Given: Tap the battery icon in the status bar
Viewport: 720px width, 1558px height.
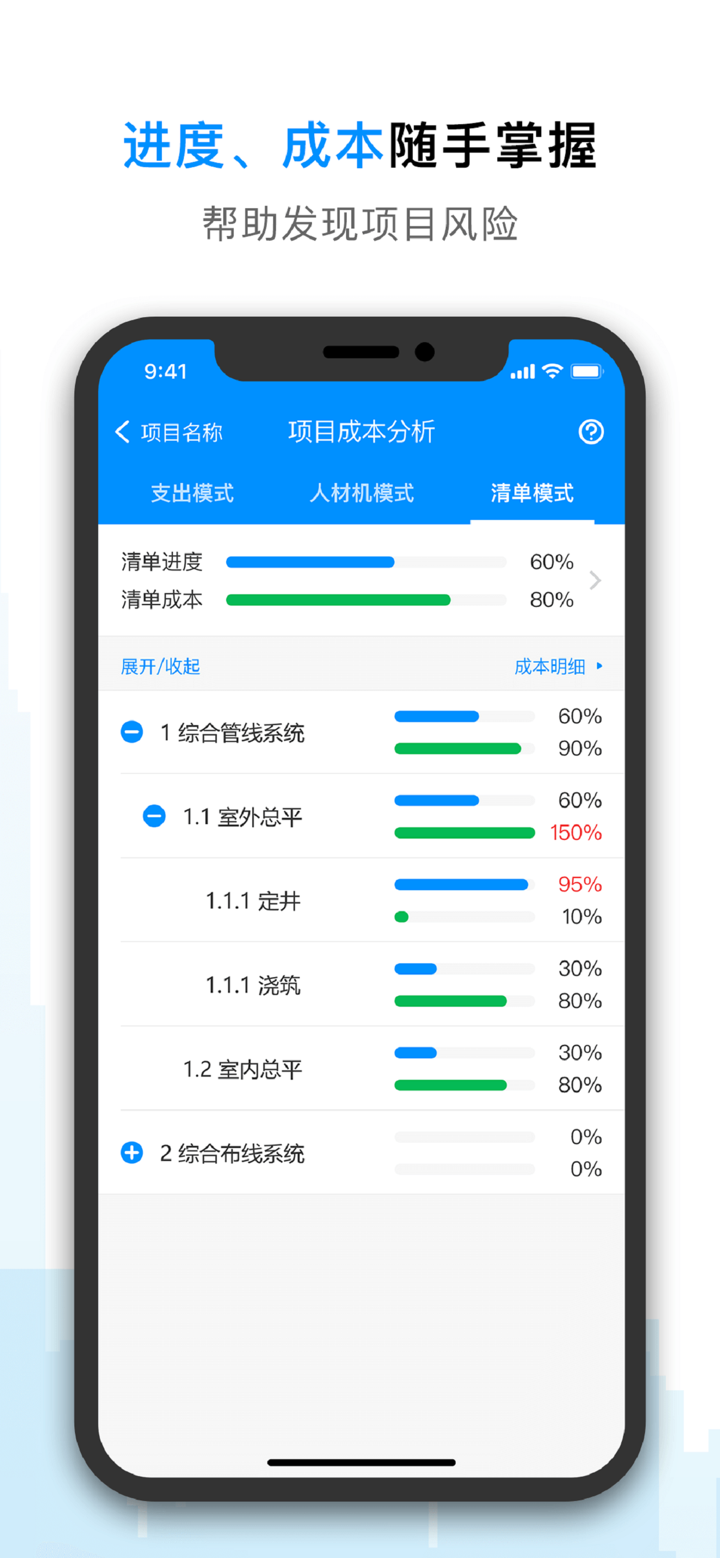Looking at the screenshot, I should click(584, 371).
